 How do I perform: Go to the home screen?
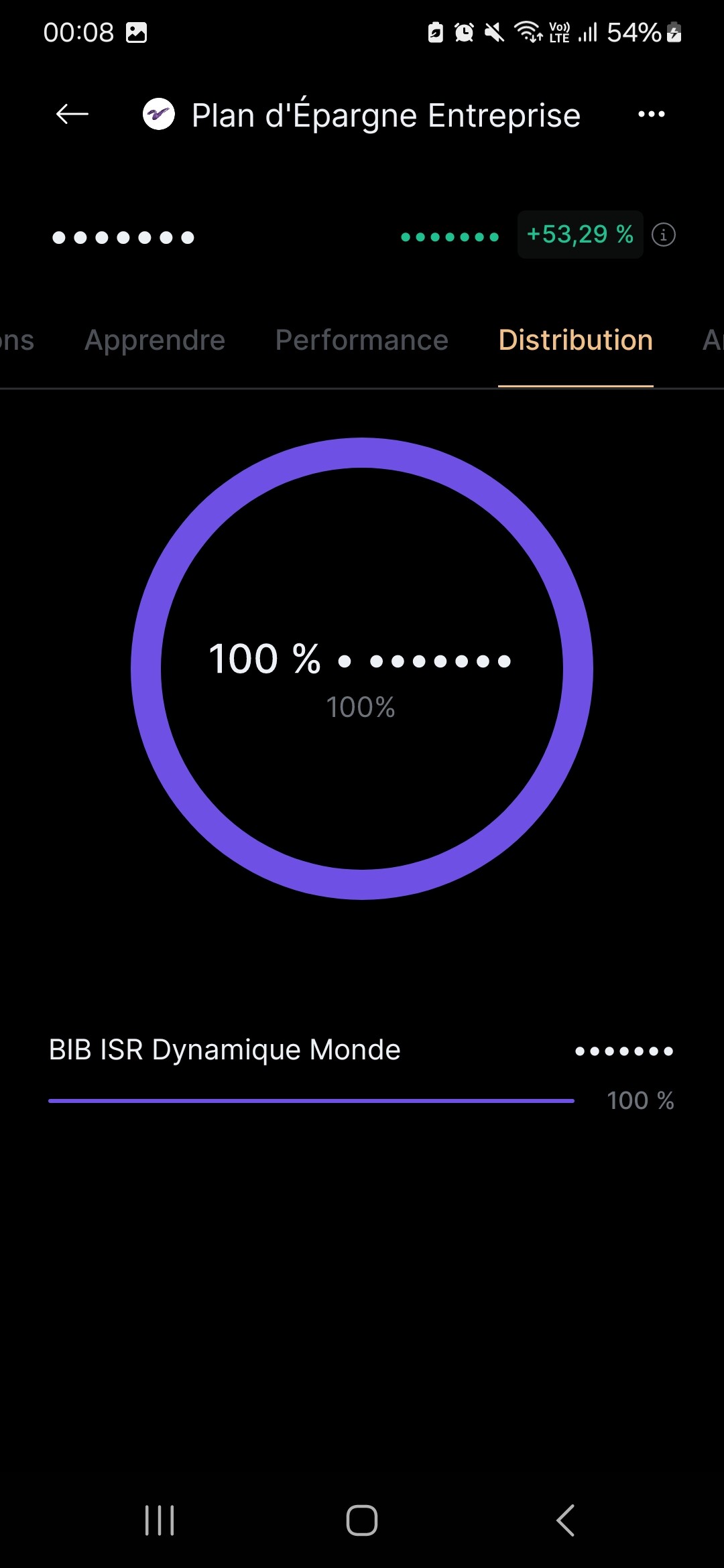[x=362, y=1520]
